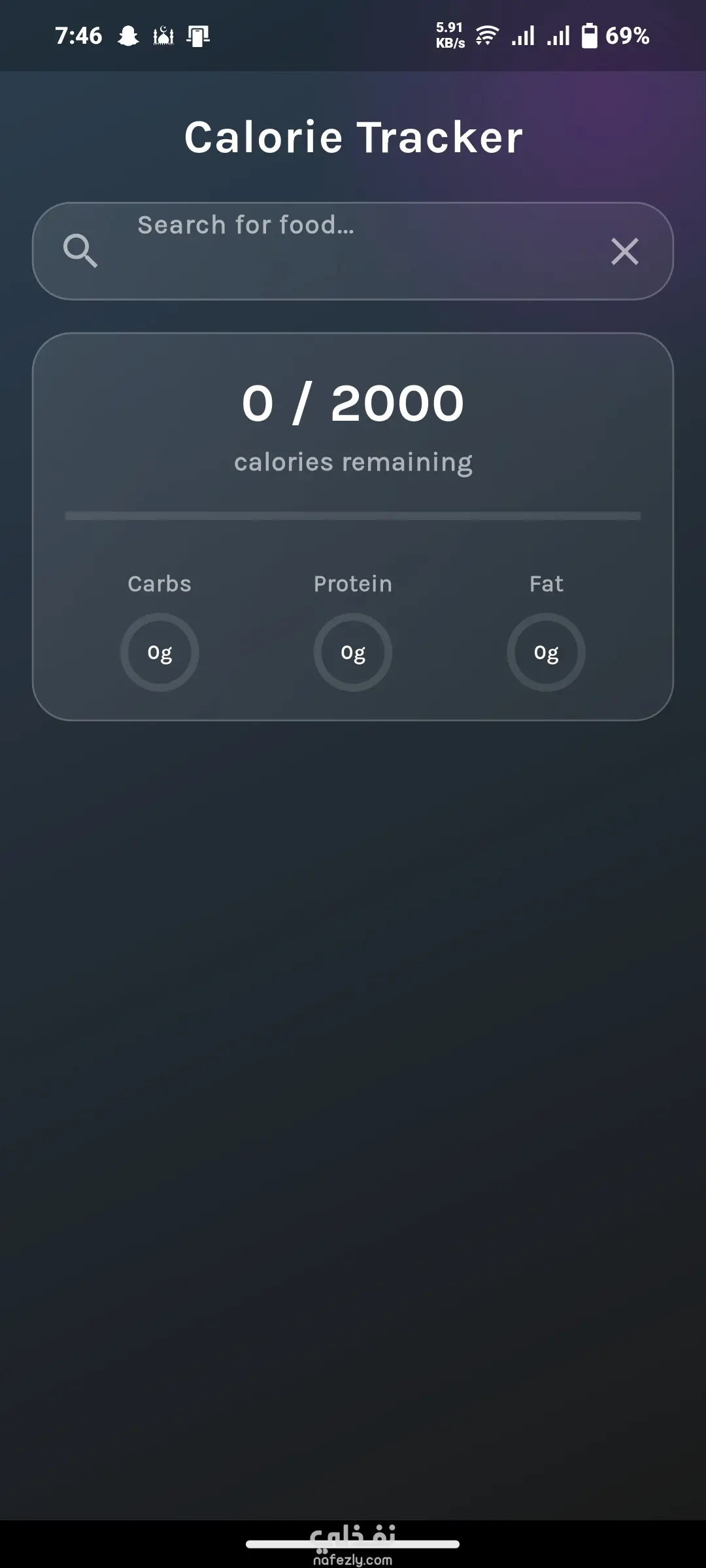Tap the magnifying glass search icon
The height and width of the screenshot is (1568, 706).
(80, 251)
